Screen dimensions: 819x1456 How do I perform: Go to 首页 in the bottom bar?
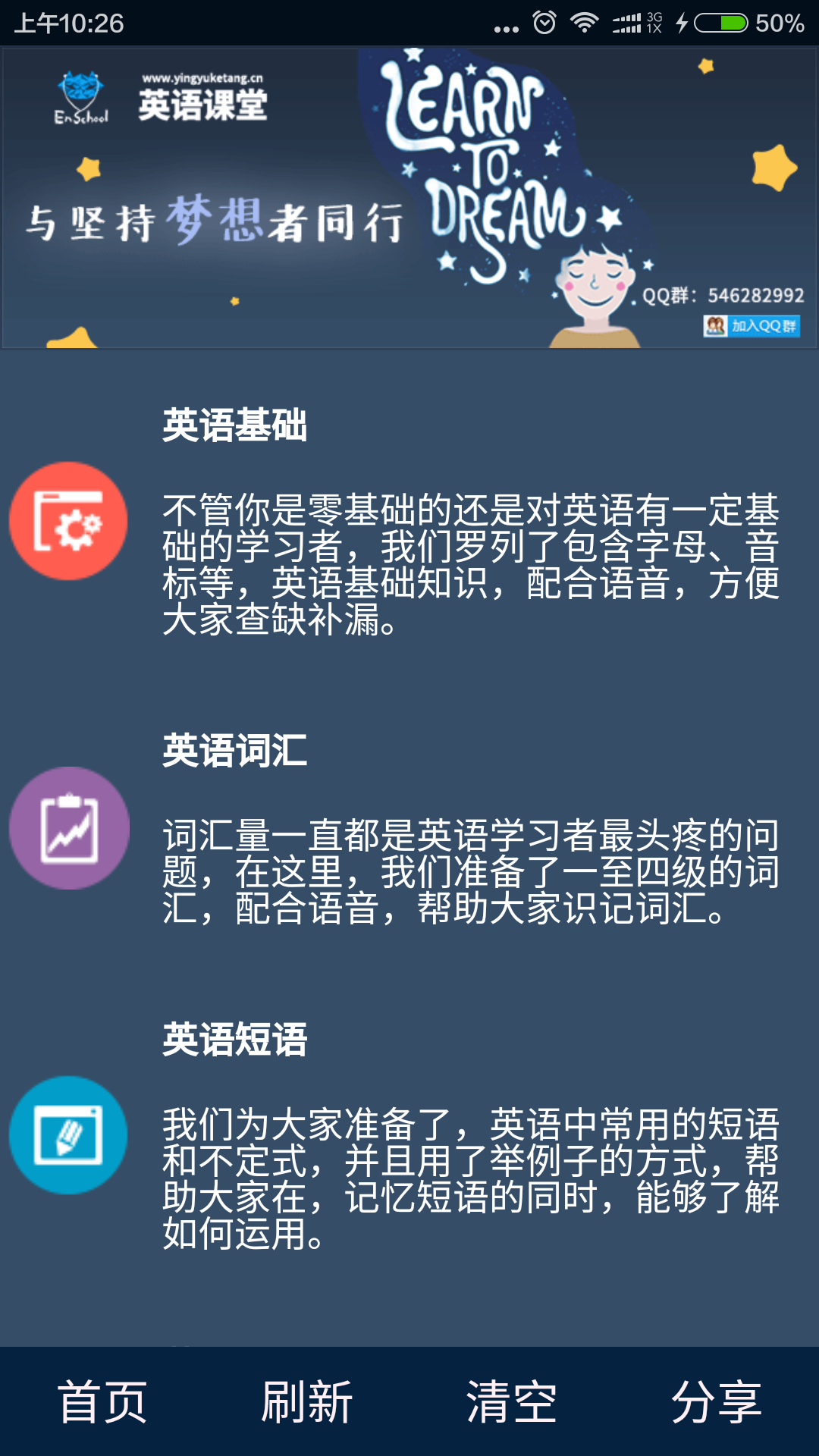102,1401
